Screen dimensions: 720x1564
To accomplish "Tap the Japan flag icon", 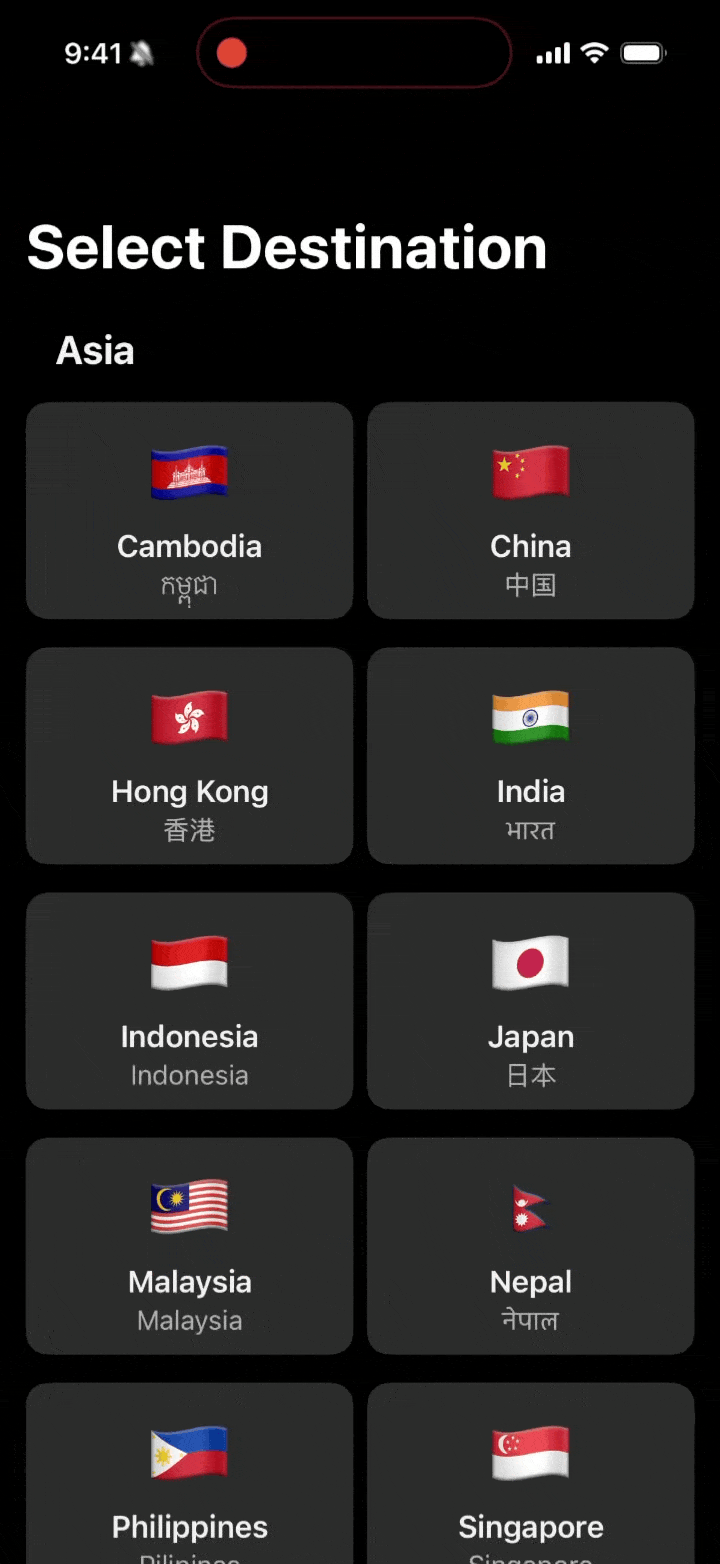I will tap(530, 961).
